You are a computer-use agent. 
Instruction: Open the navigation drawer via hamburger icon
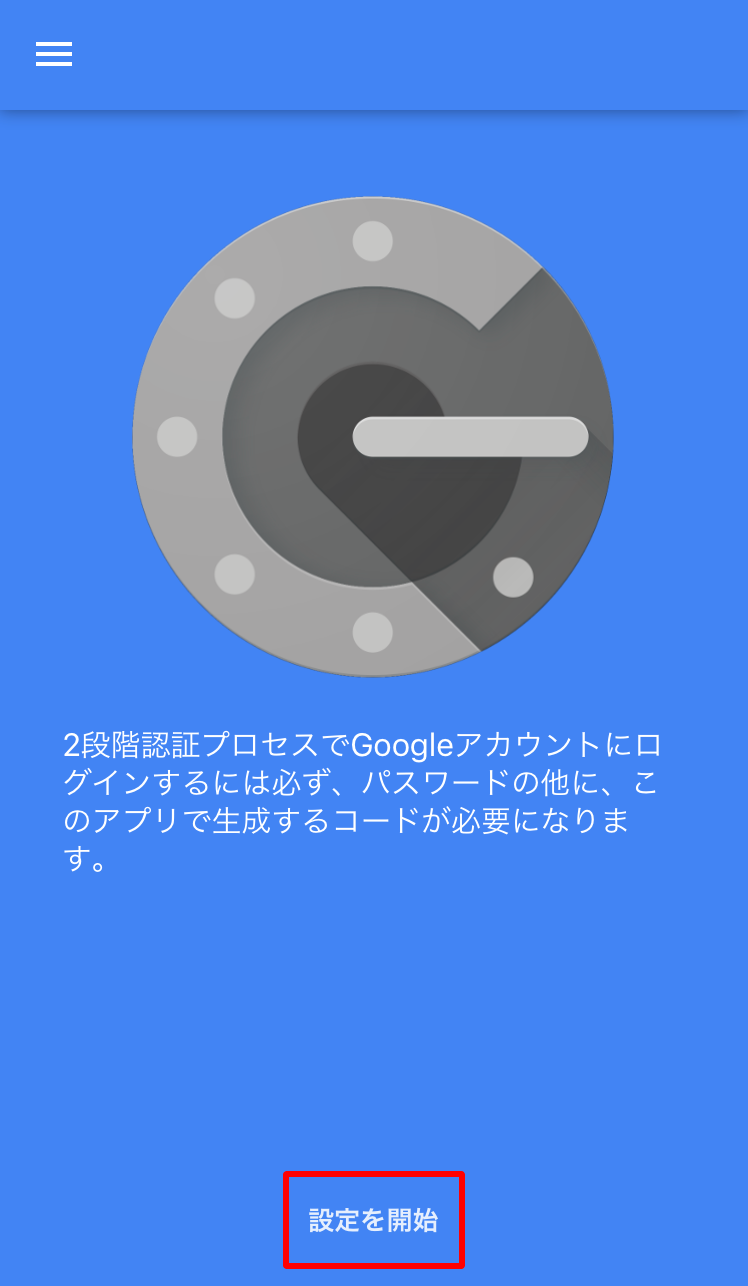(x=53, y=54)
